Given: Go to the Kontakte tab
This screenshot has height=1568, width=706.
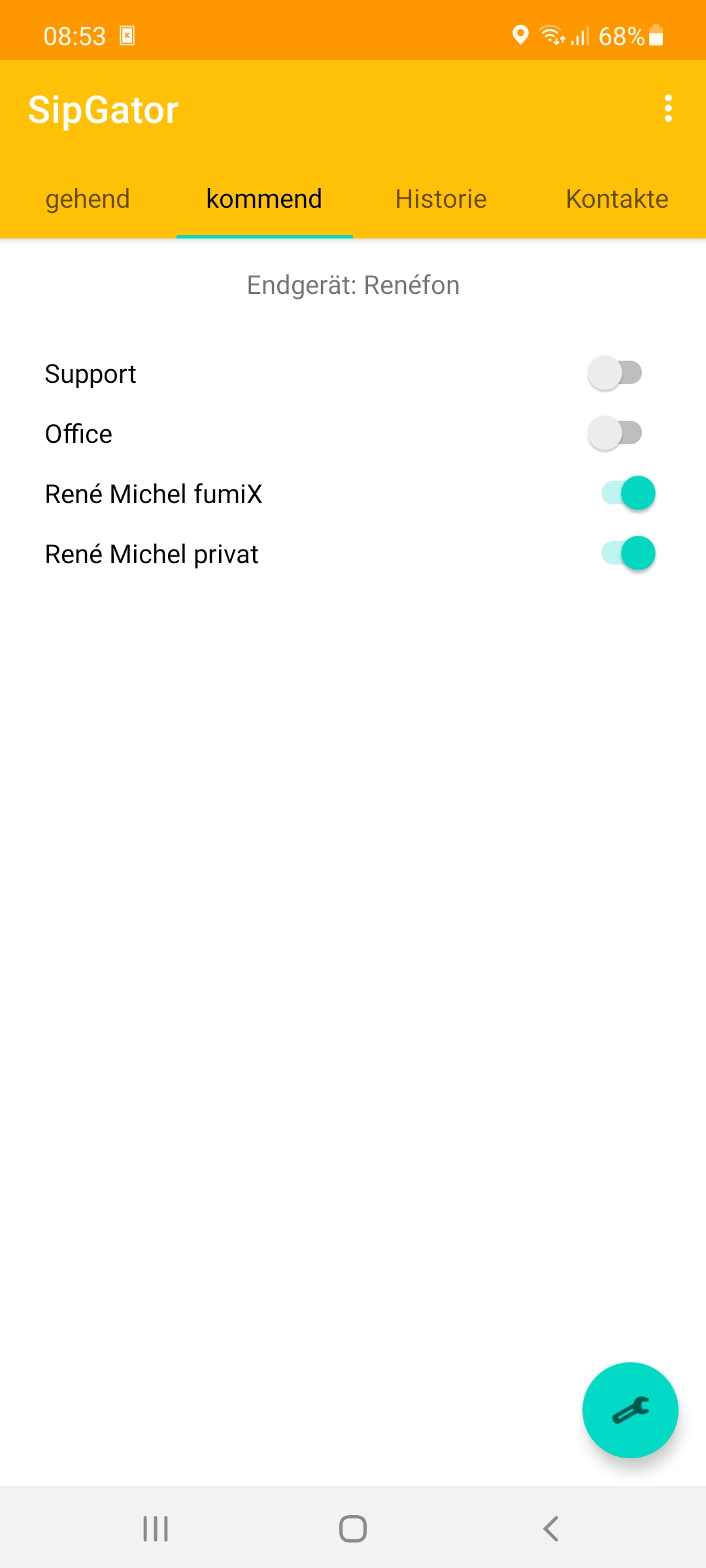Looking at the screenshot, I should point(617,199).
